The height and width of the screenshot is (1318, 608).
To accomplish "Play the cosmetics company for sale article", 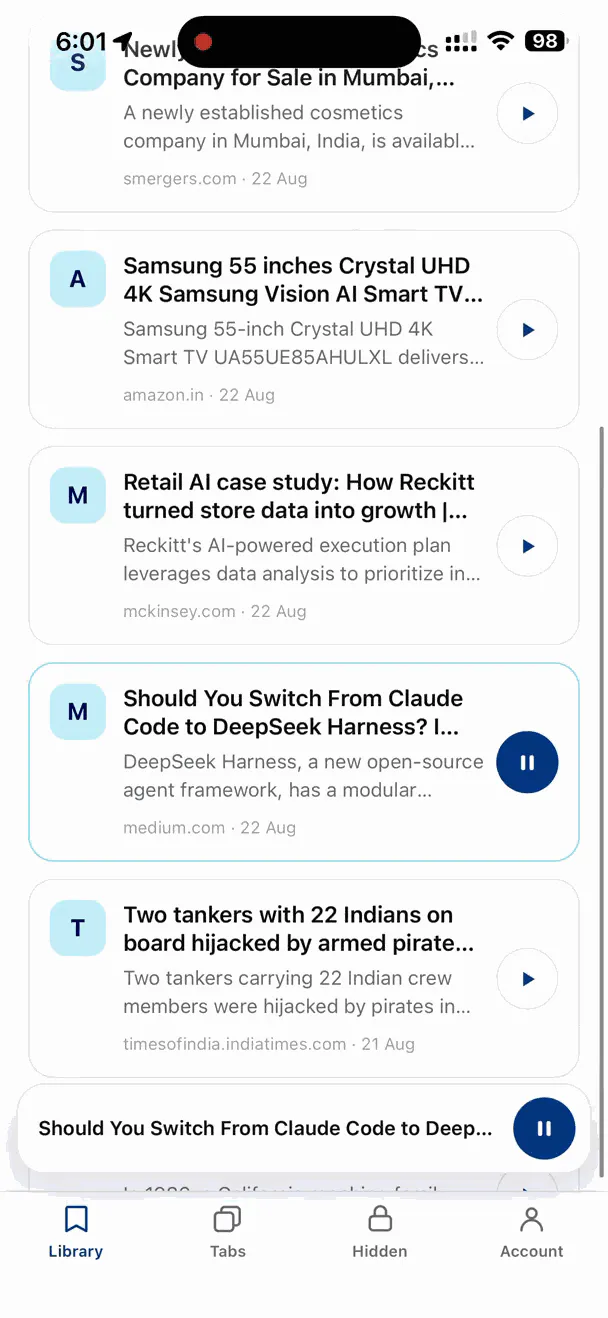I will 527,114.
